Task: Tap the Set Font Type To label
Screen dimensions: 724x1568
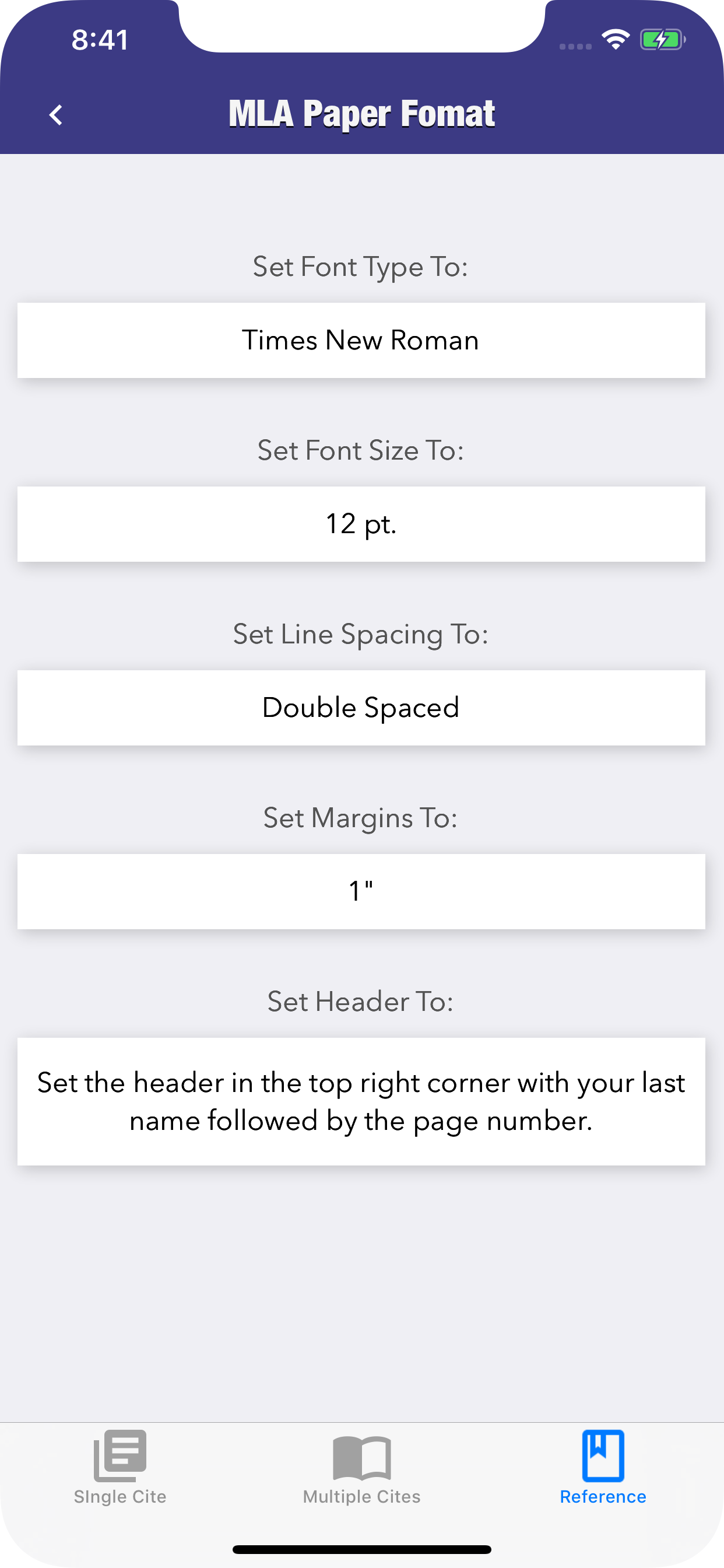Action: 361,265
